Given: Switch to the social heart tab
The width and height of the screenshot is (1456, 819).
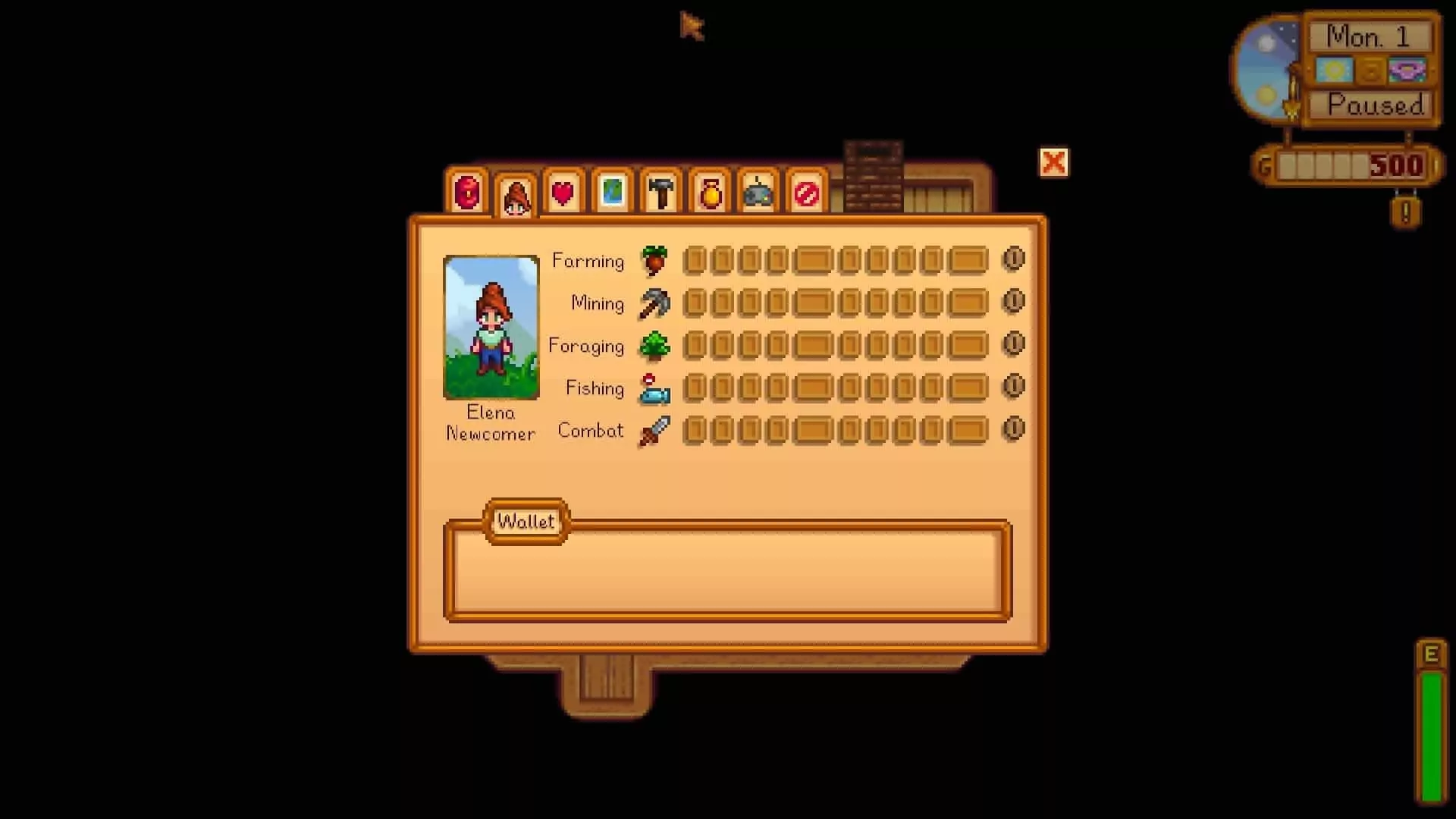Looking at the screenshot, I should point(563,193).
